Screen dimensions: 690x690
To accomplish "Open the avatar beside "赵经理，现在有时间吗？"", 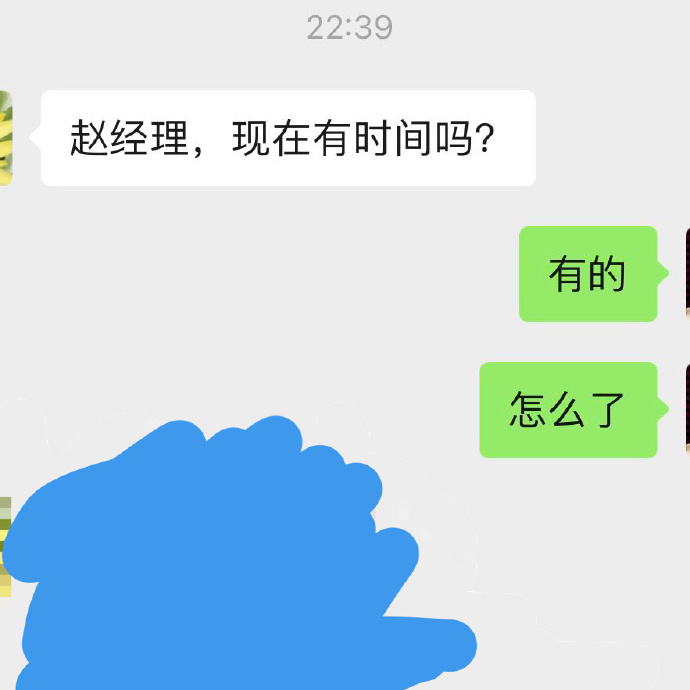I will point(6,138).
